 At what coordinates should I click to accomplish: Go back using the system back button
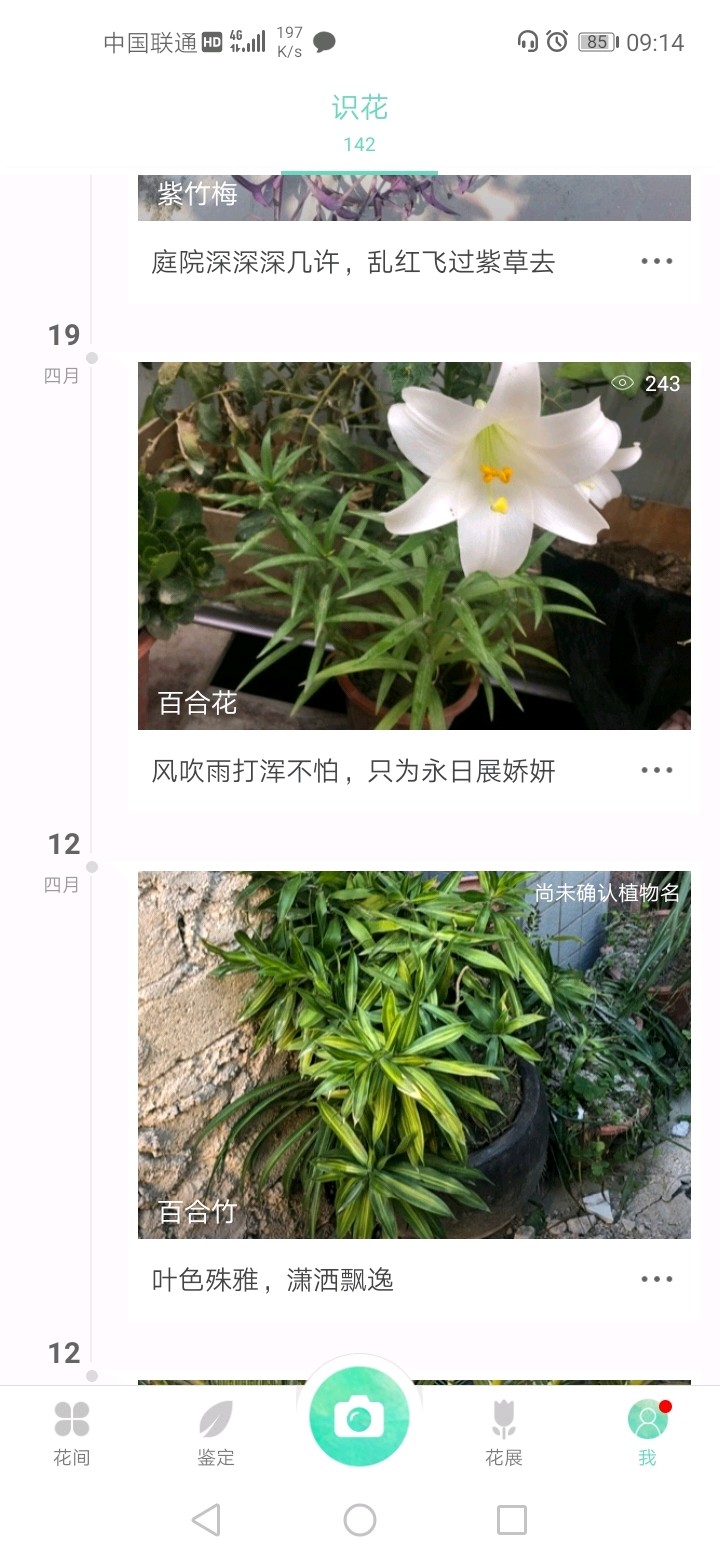coord(206,1520)
